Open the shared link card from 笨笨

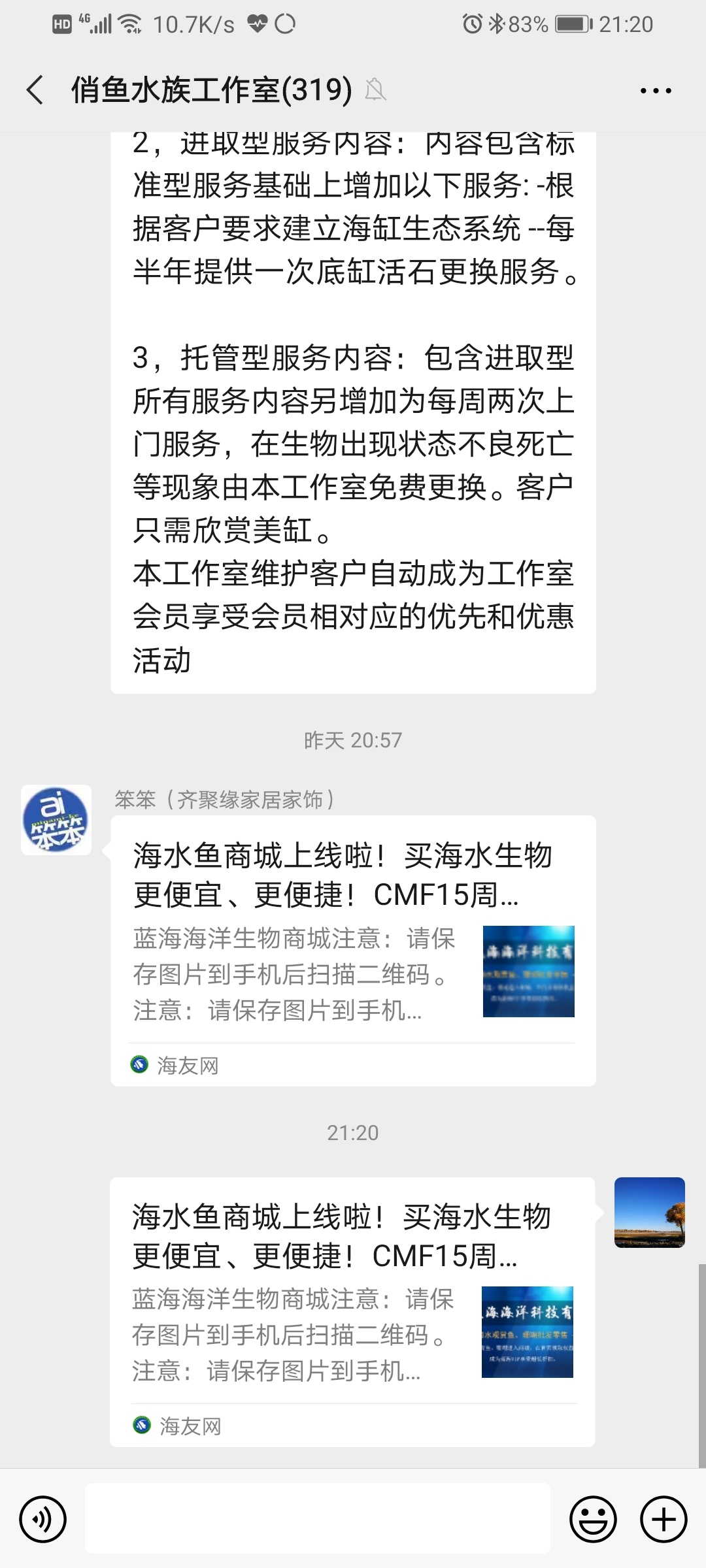[353, 951]
